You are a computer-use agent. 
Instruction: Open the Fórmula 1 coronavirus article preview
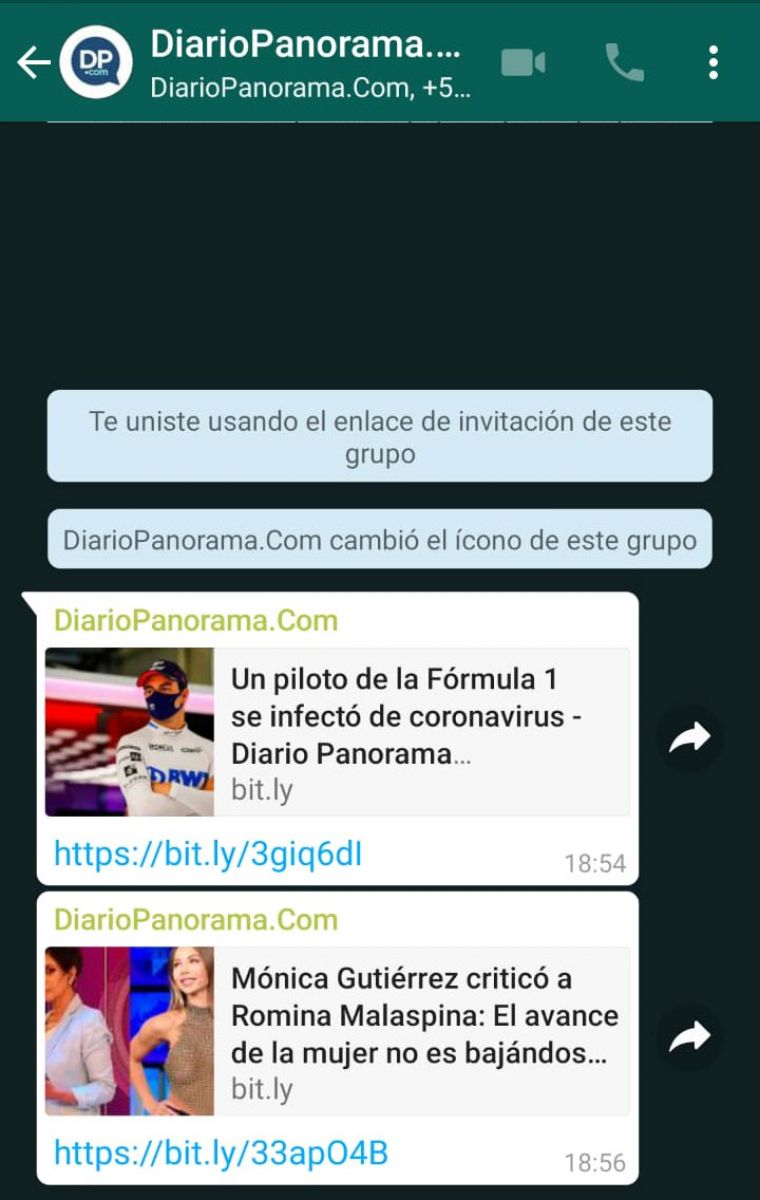(338, 732)
